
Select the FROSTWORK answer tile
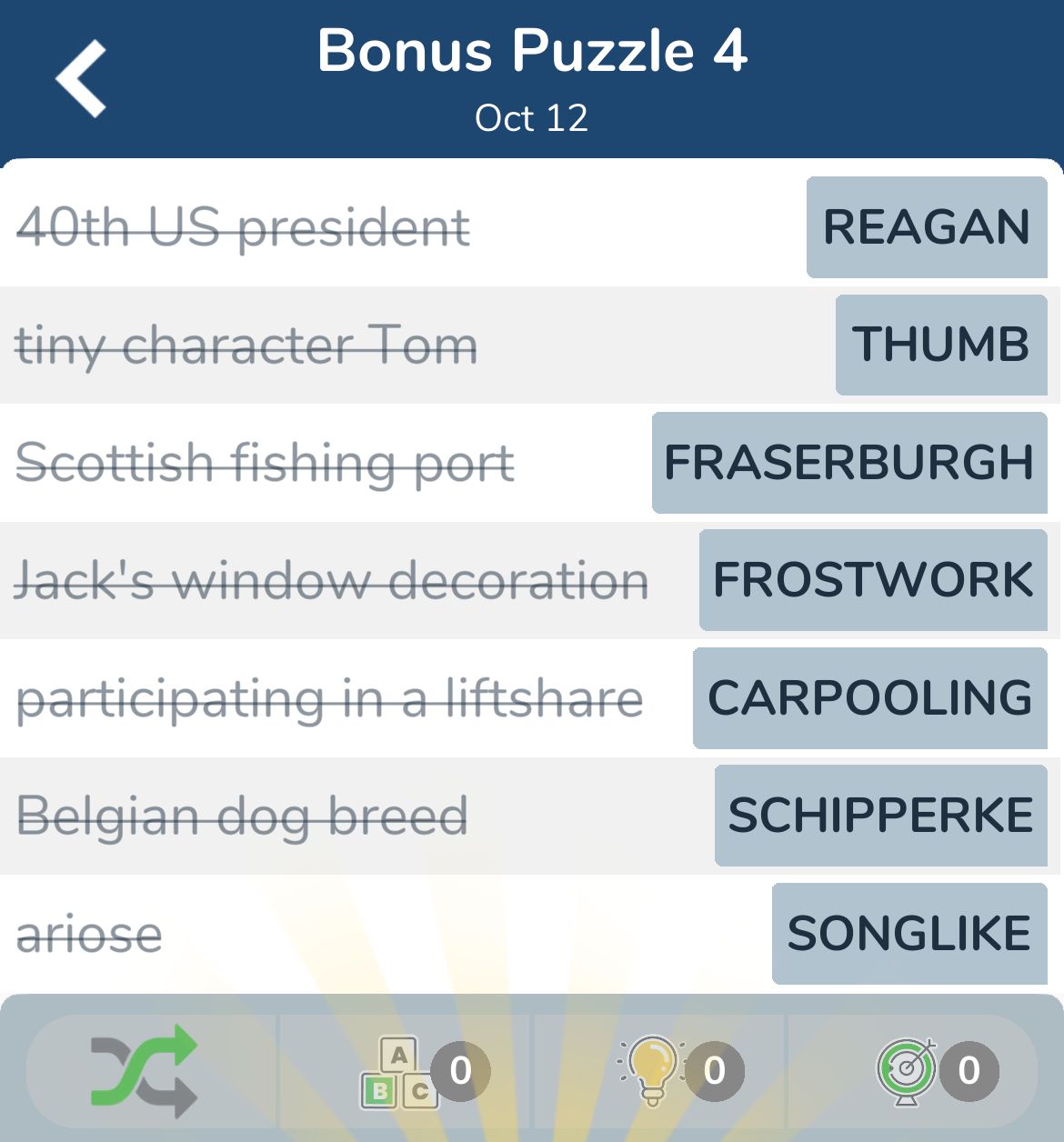[x=870, y=579]
